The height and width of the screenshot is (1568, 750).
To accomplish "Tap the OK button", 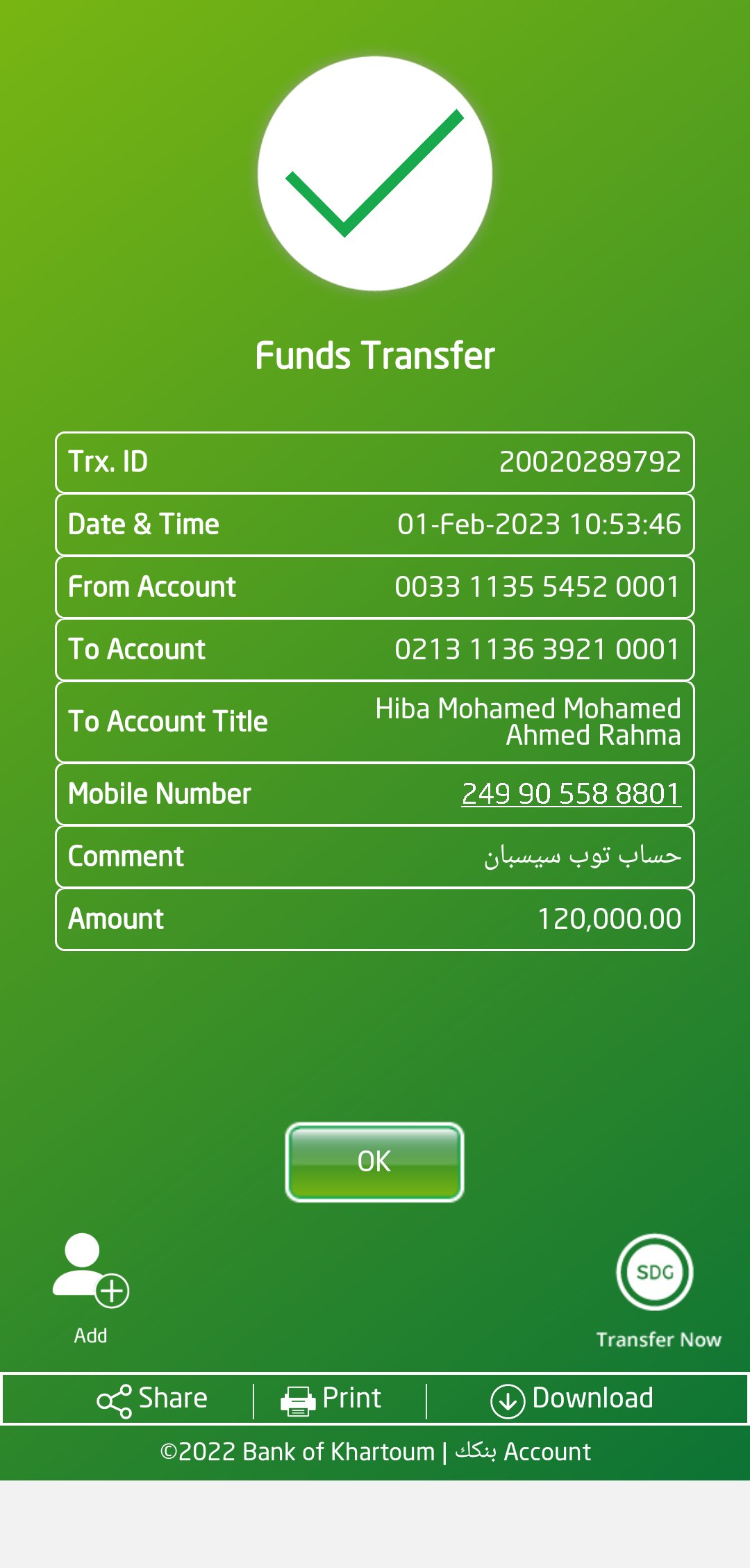I will coord(374,1162).
